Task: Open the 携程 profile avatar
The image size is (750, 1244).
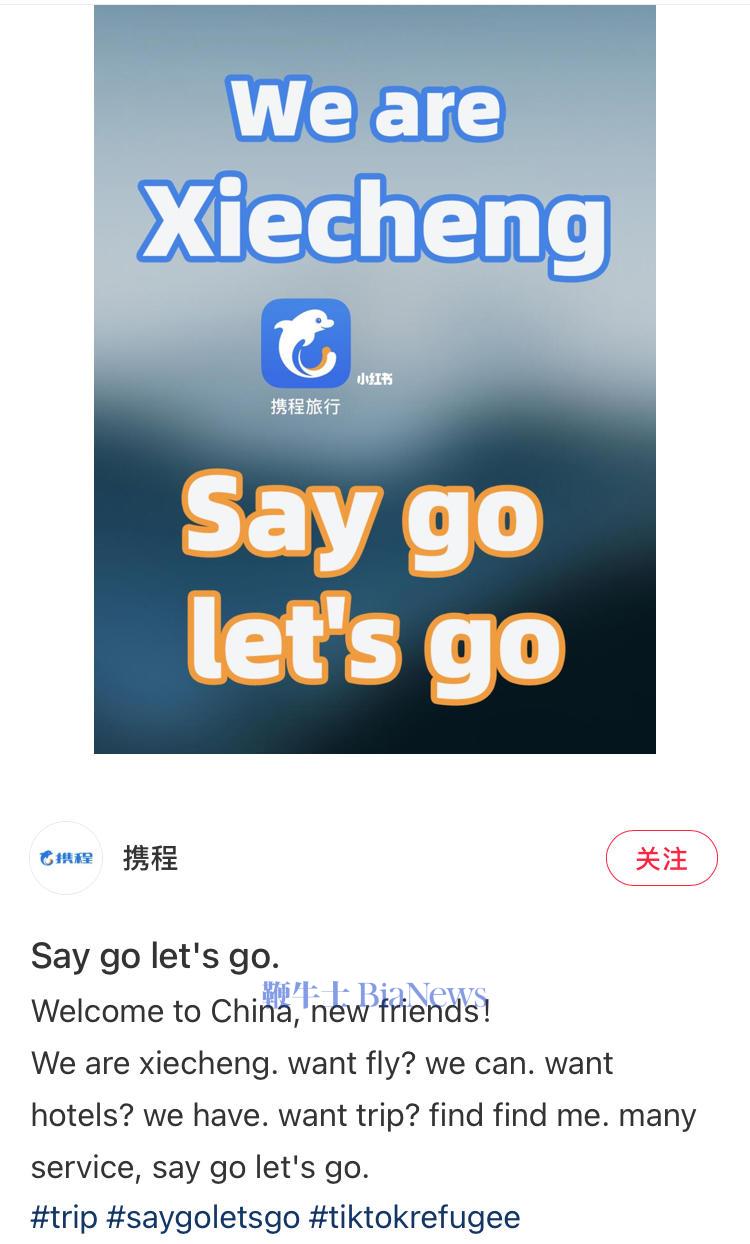Action: click(66, 858)
